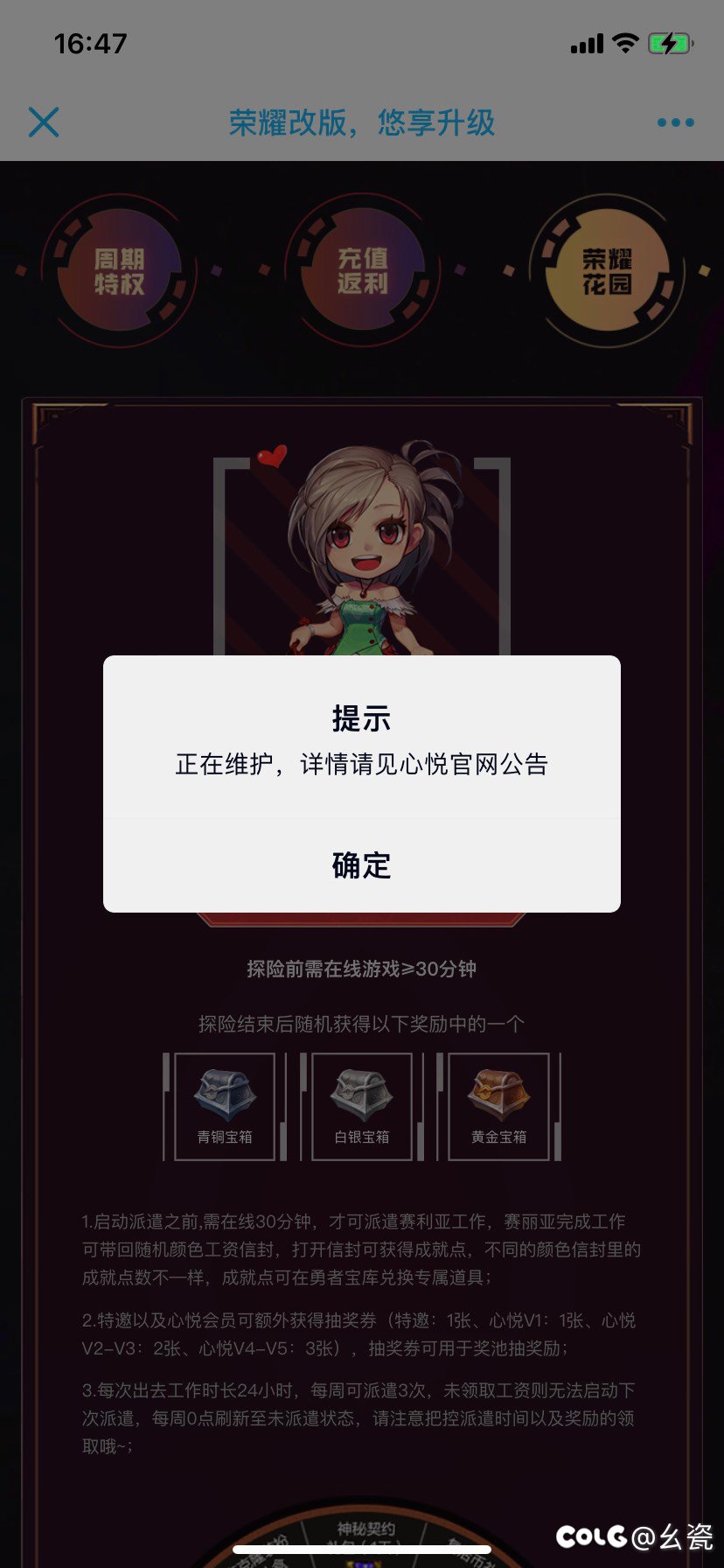The width and height of the screenshot is (724, 1568).
Task: Open the three-dot options menu
Action: (675, 122)
